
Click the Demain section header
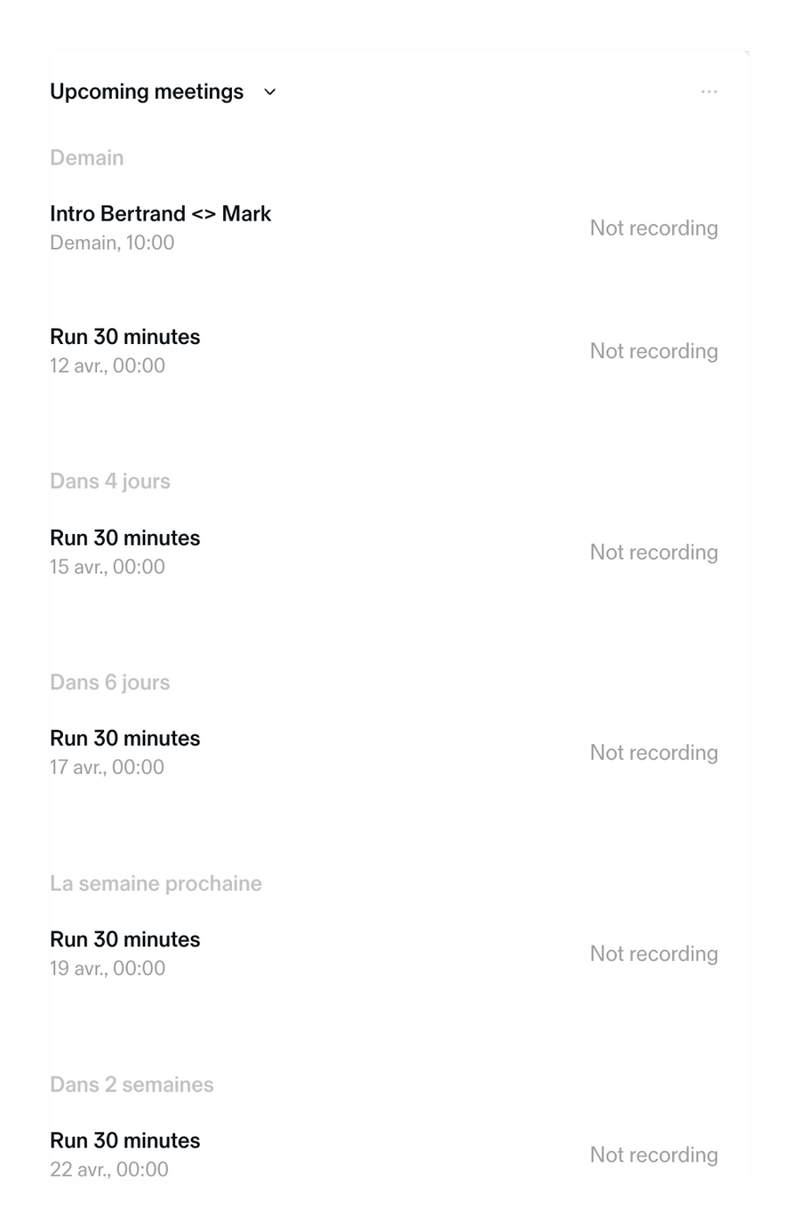tap(86, 157)
